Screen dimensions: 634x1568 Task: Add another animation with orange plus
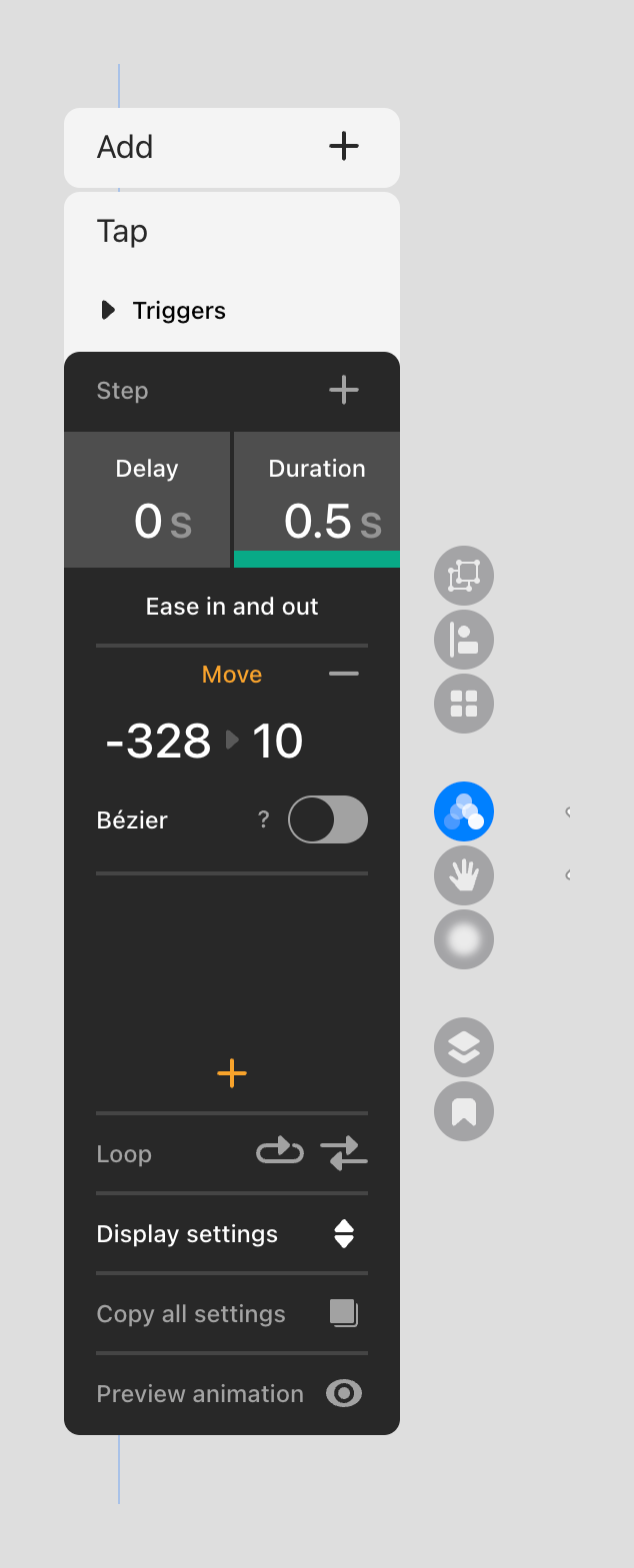click(232, 1073)
